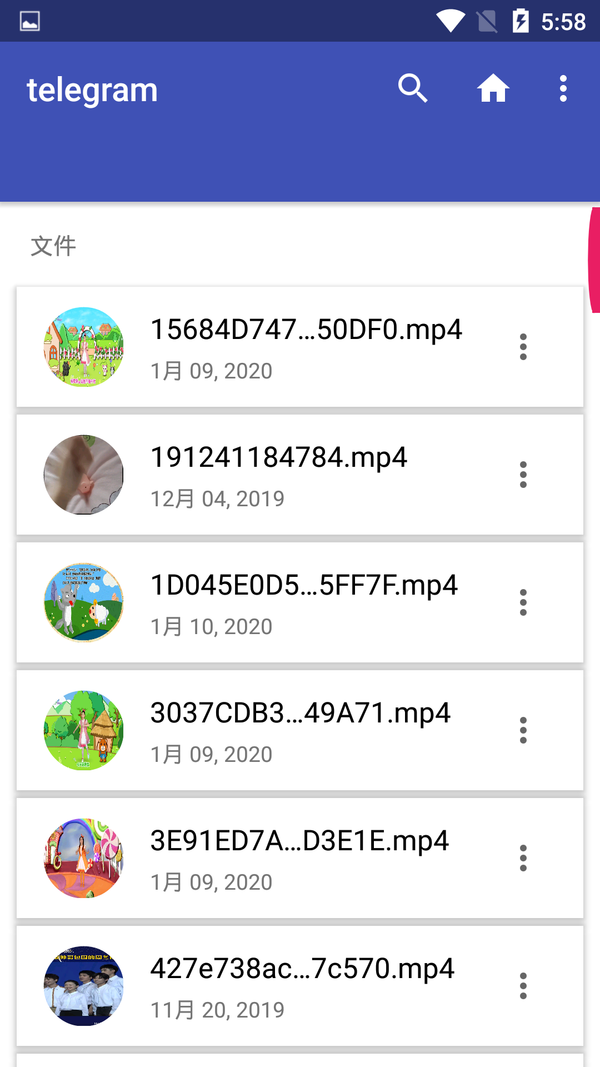600x1067 pixels.
Task: Show options for 191241184784.mp4
Action: 523,475
